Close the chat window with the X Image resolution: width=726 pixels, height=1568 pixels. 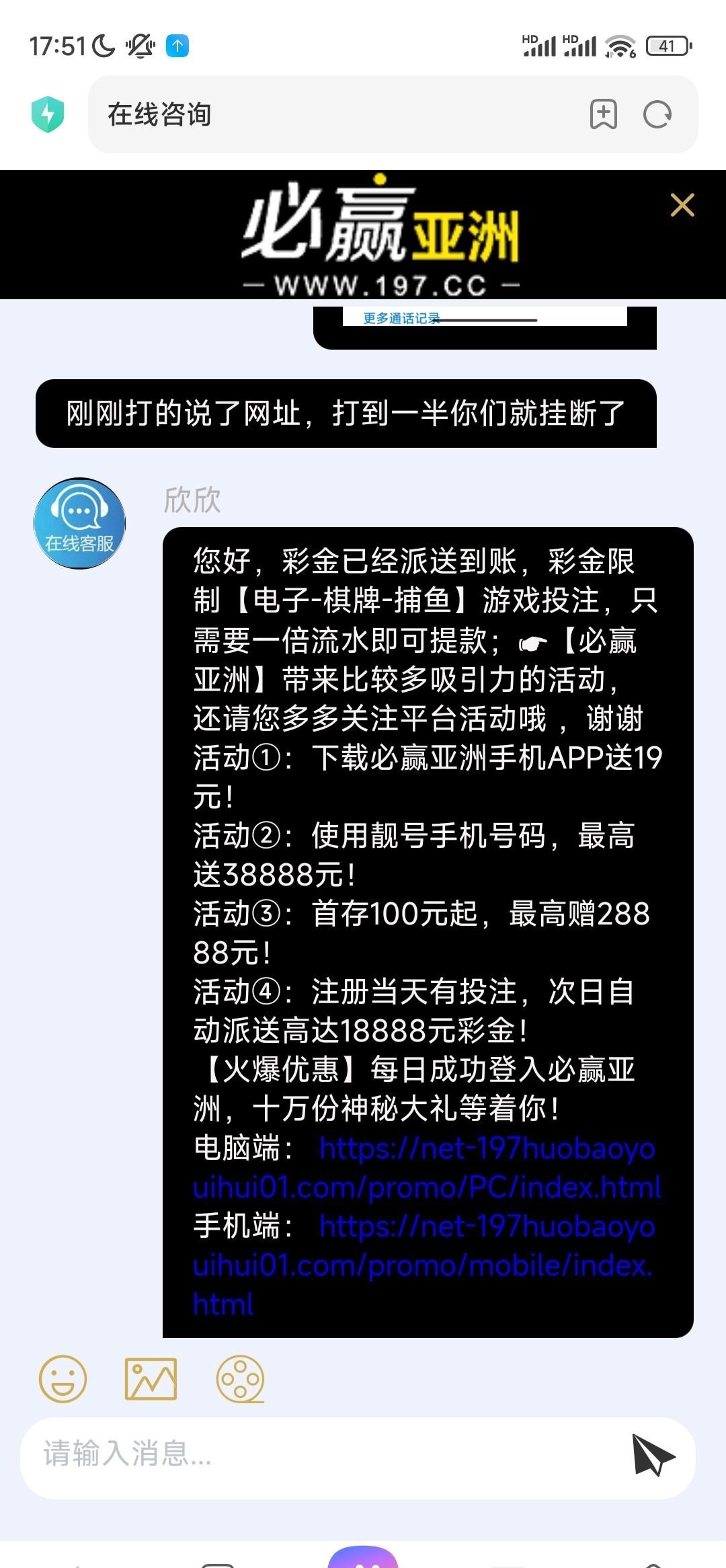point(682,205)
